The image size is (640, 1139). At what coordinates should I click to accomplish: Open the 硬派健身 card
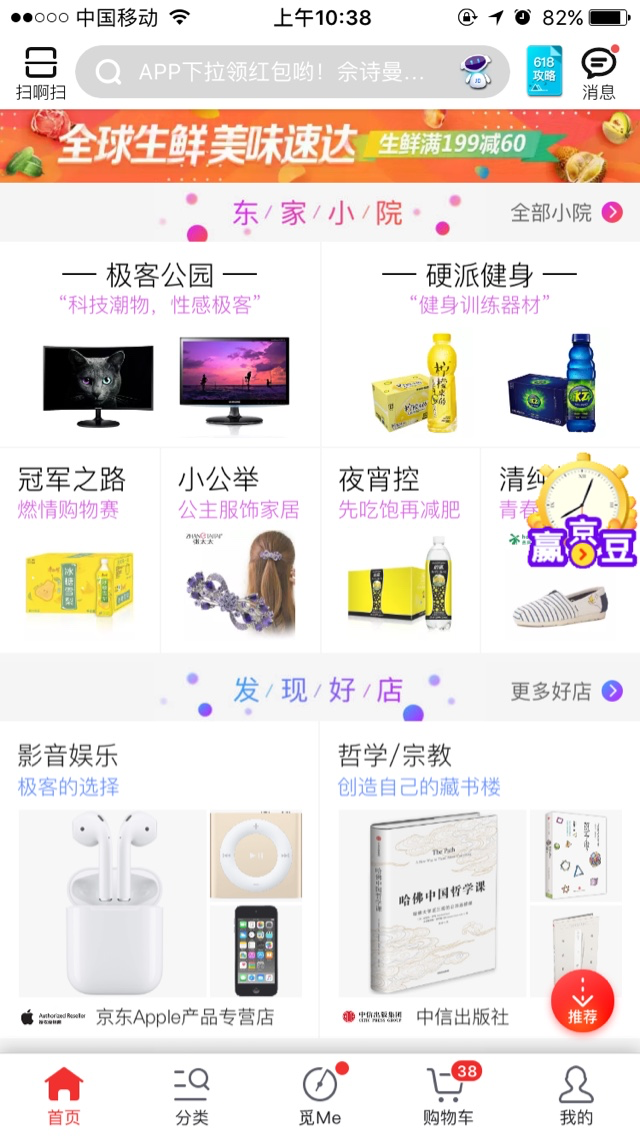click(480, 345)
